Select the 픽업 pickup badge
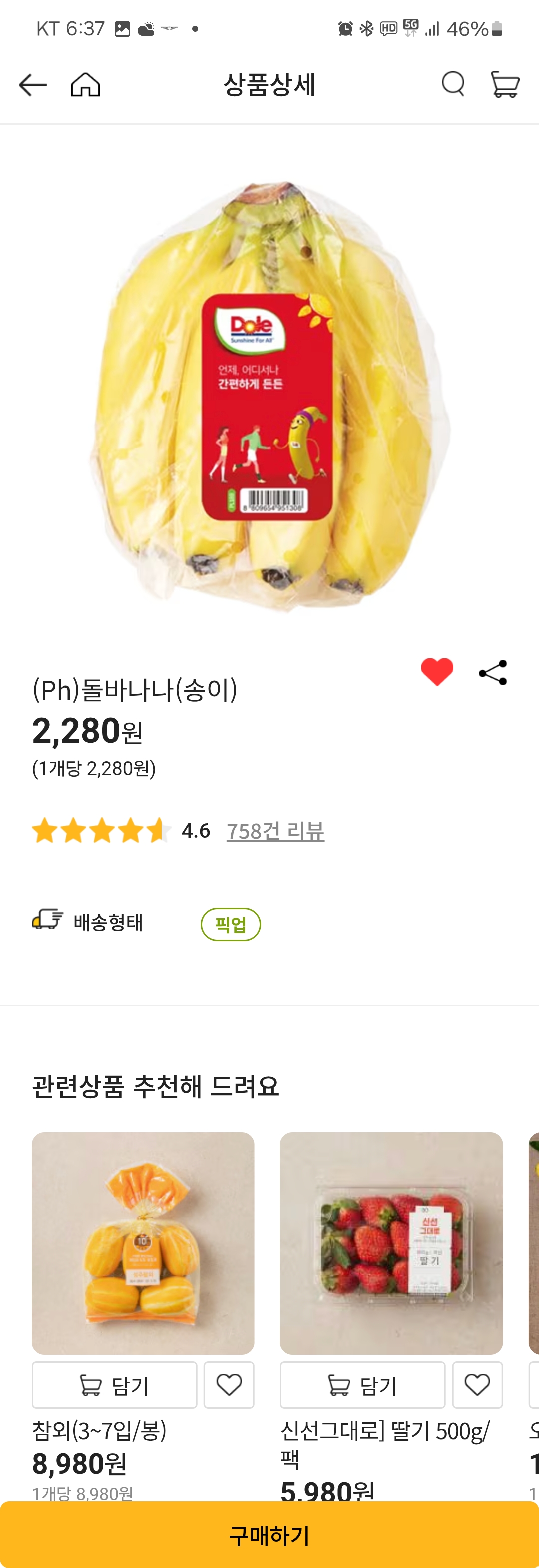Viewport: 539px width, 1568px height. (230, 923)
